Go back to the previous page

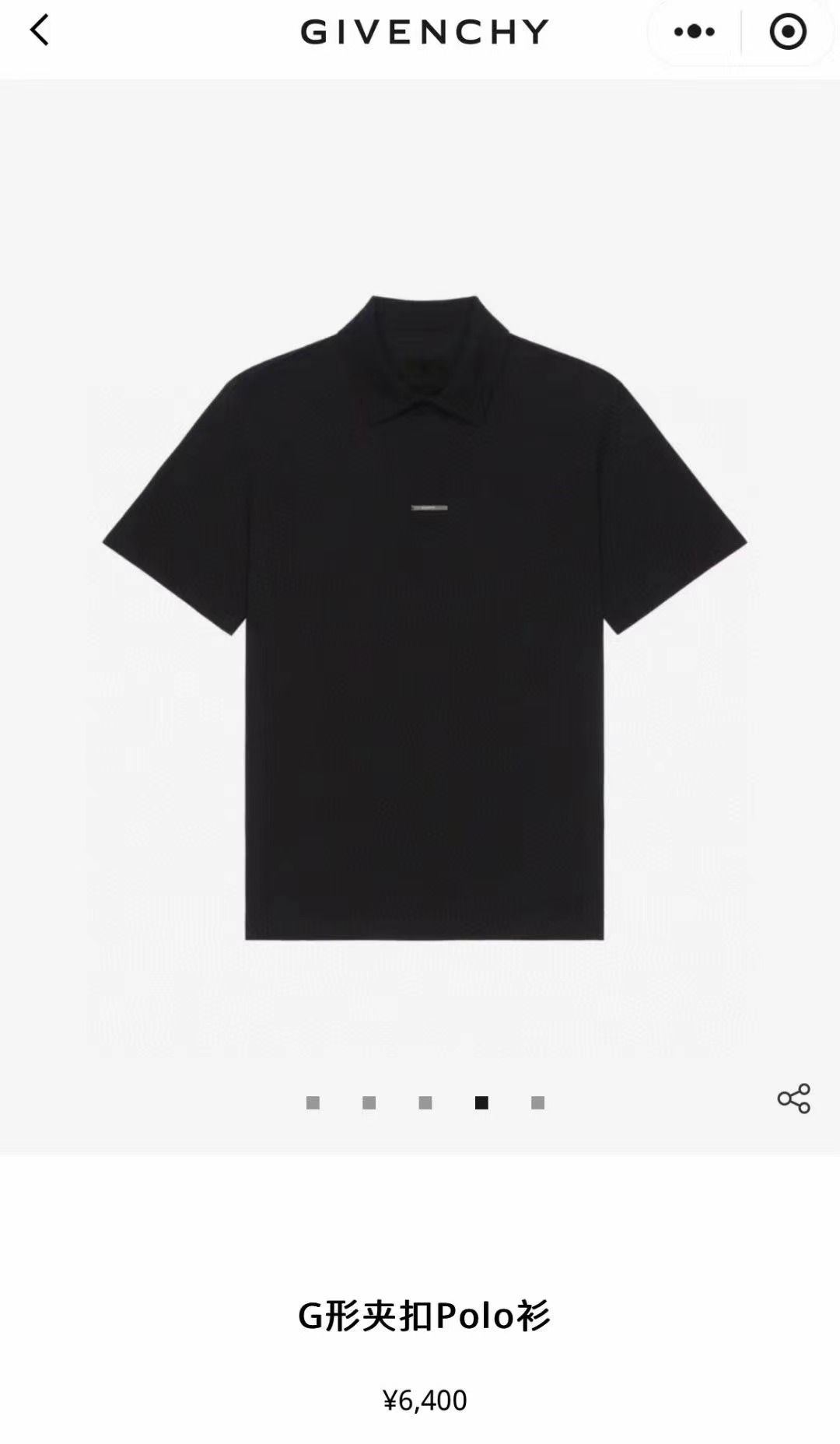pyautogui.click(x=40, y=31)
